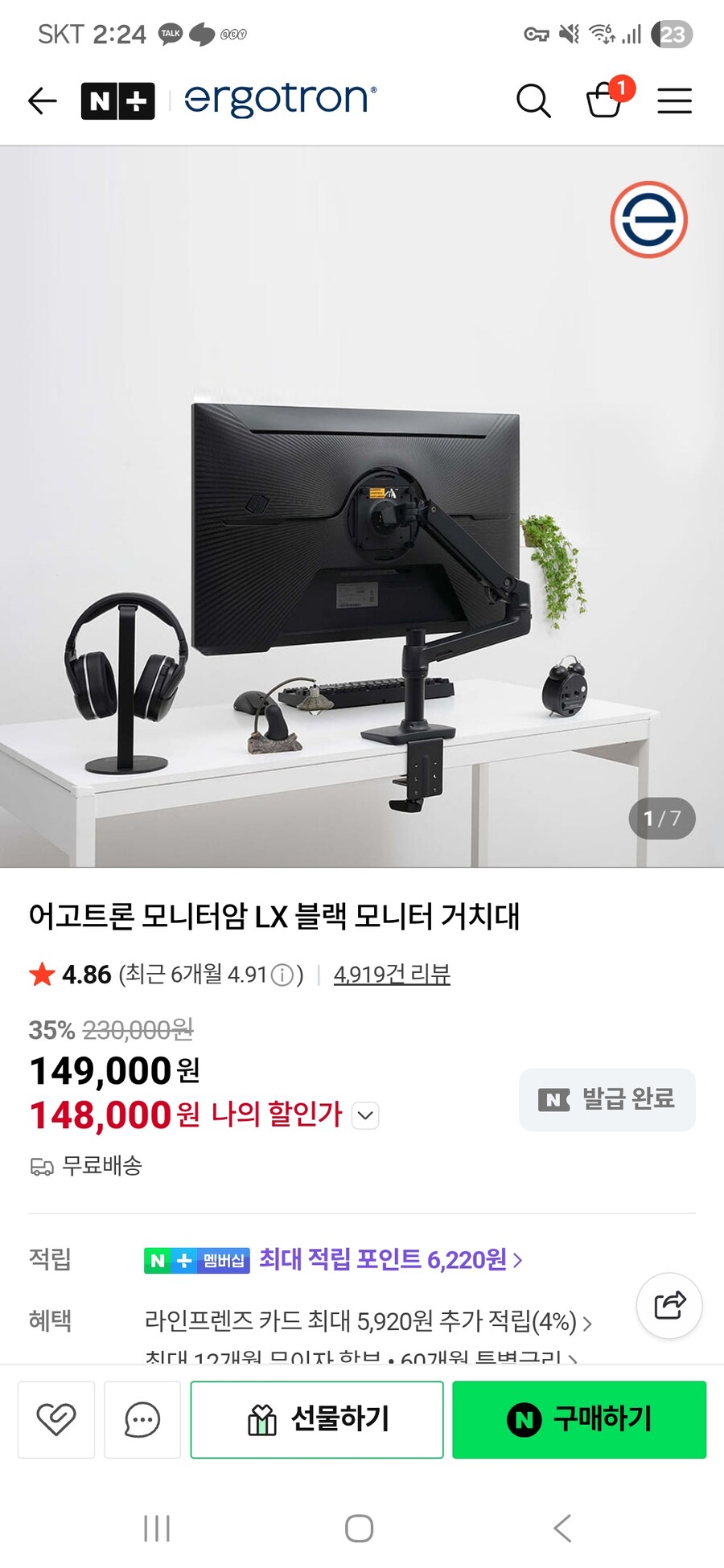Open the gift icon in 선물하기 button
The width and height of the screenshot is (724, 1568).
(261, 1419)
